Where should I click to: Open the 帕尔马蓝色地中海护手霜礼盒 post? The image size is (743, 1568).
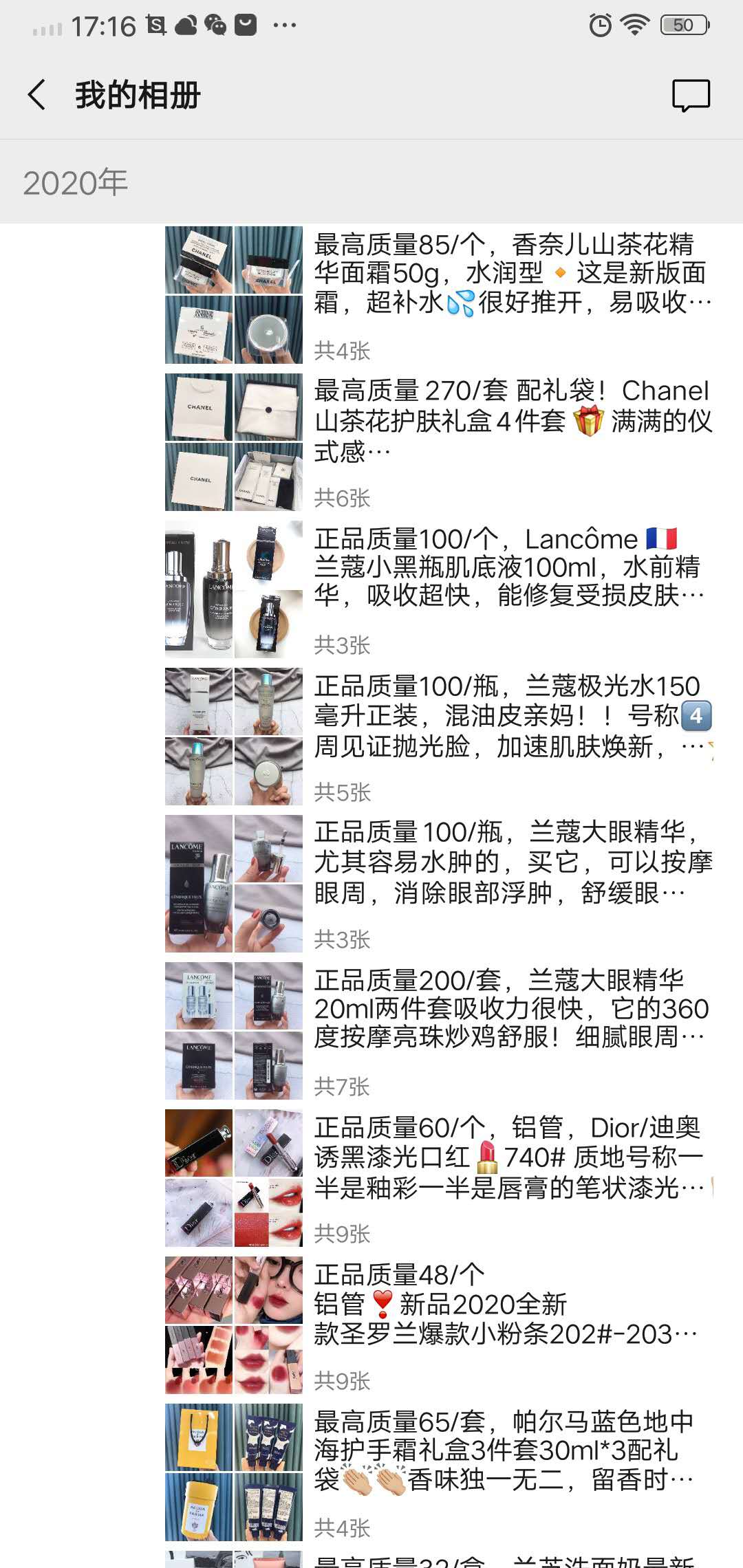click(x=513, y=1450)
